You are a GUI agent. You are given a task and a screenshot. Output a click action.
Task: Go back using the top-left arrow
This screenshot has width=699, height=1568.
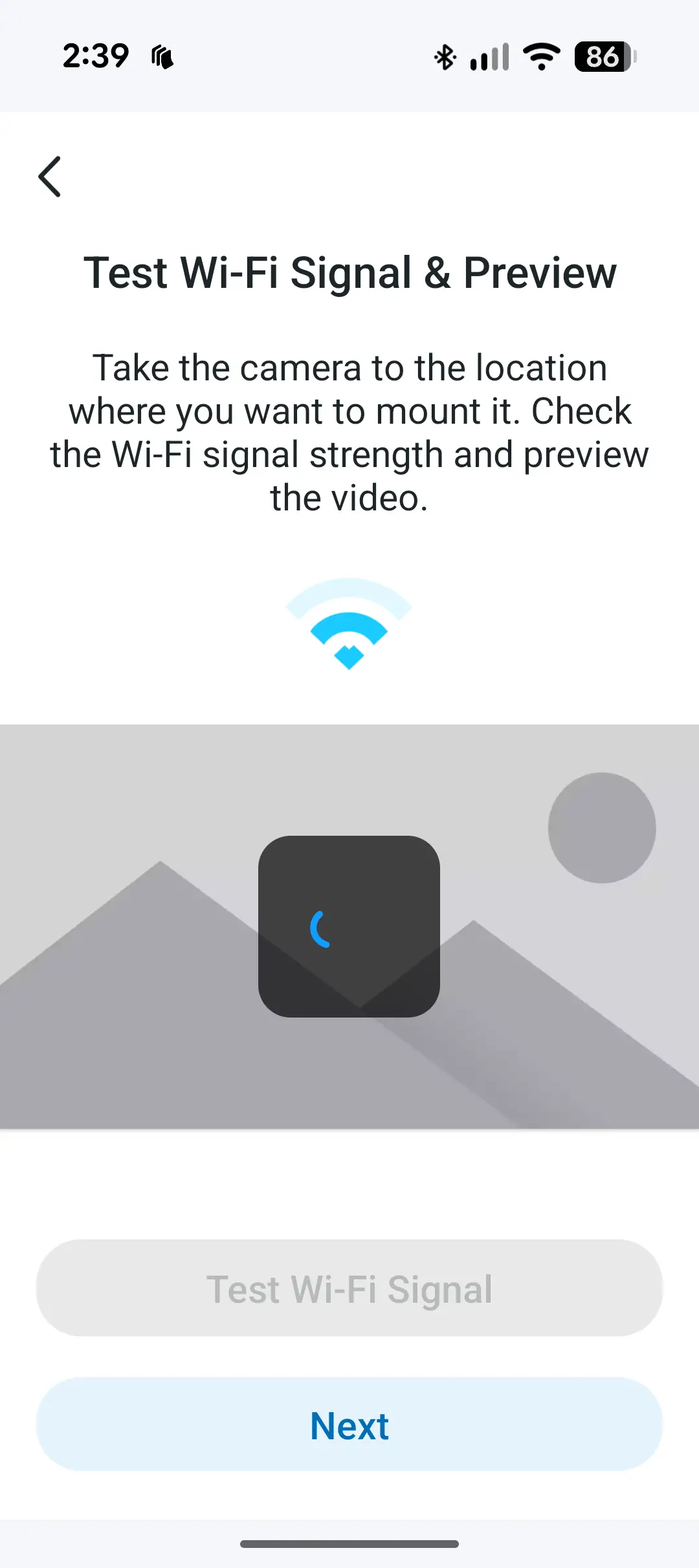pos(49,177)
